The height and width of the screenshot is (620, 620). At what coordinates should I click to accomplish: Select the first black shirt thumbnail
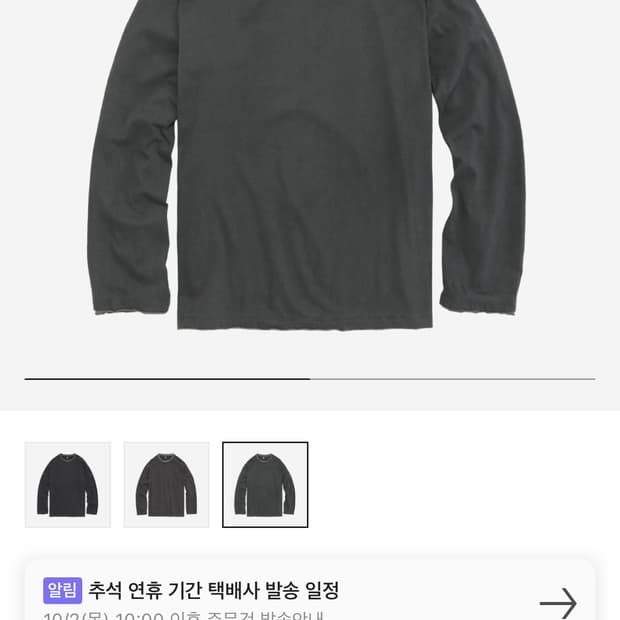(x=68, y=485)
